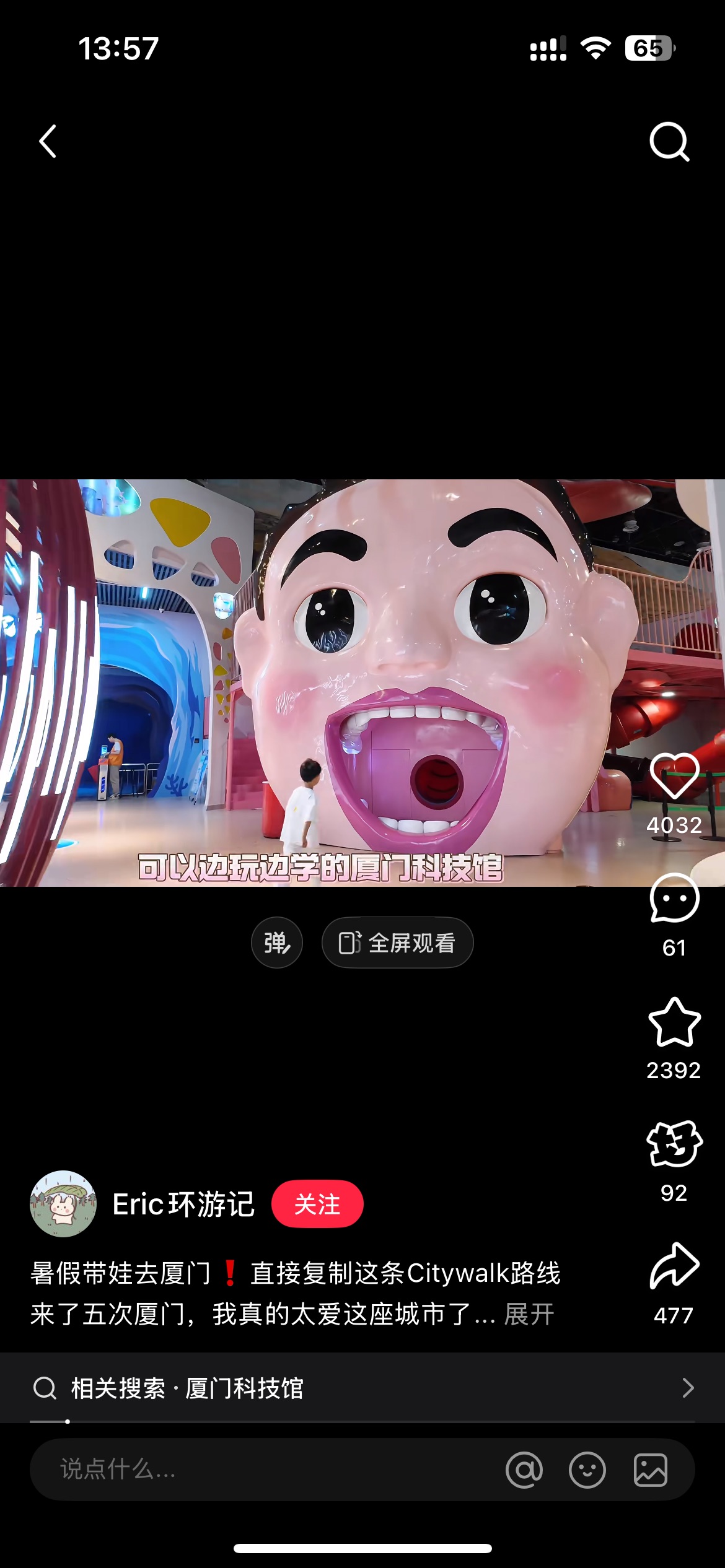
Task: Open search from the top-right magnifier
Action: [x=669, y=142]
